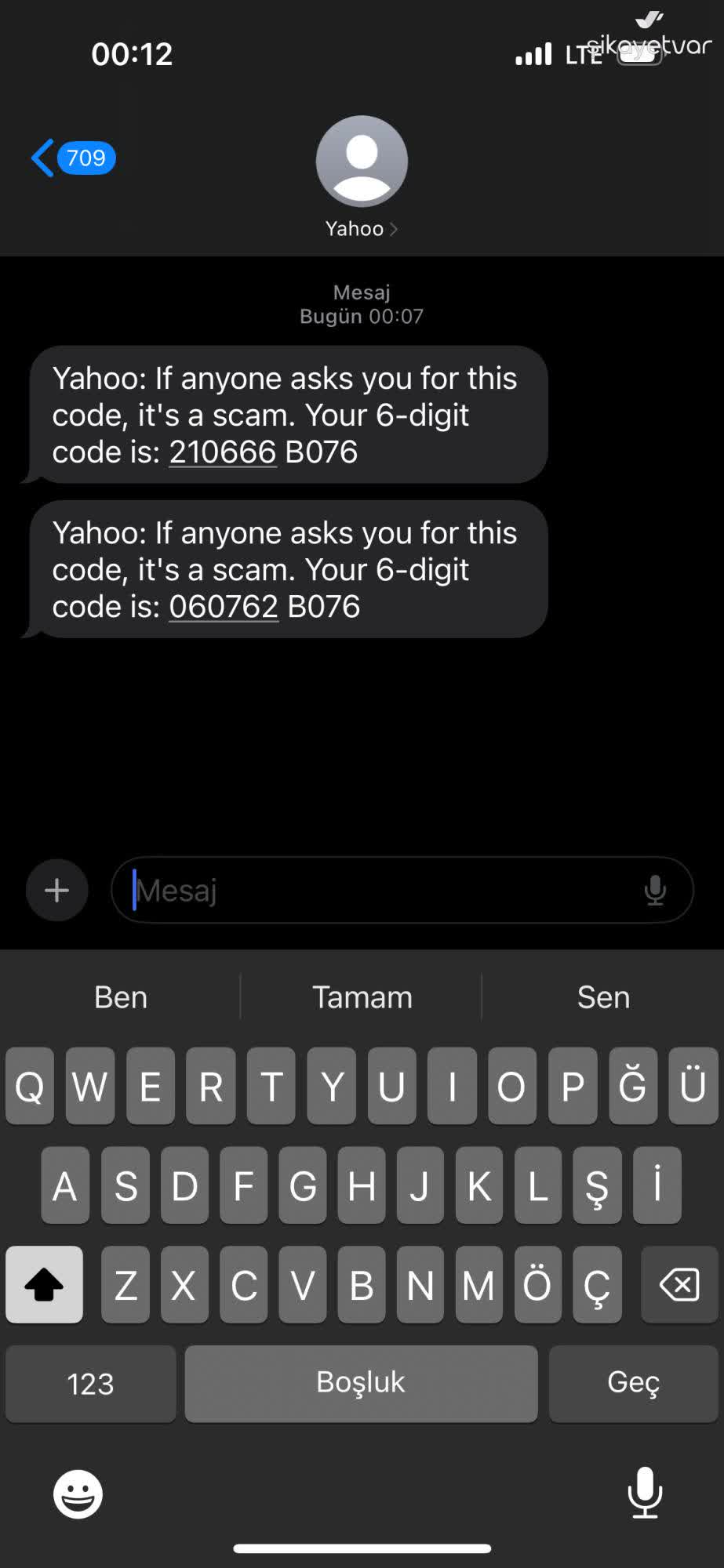
Task: Switch to the numeric keyboard with 123 key
Action: pyautogui.click(x=89, y=1383)
